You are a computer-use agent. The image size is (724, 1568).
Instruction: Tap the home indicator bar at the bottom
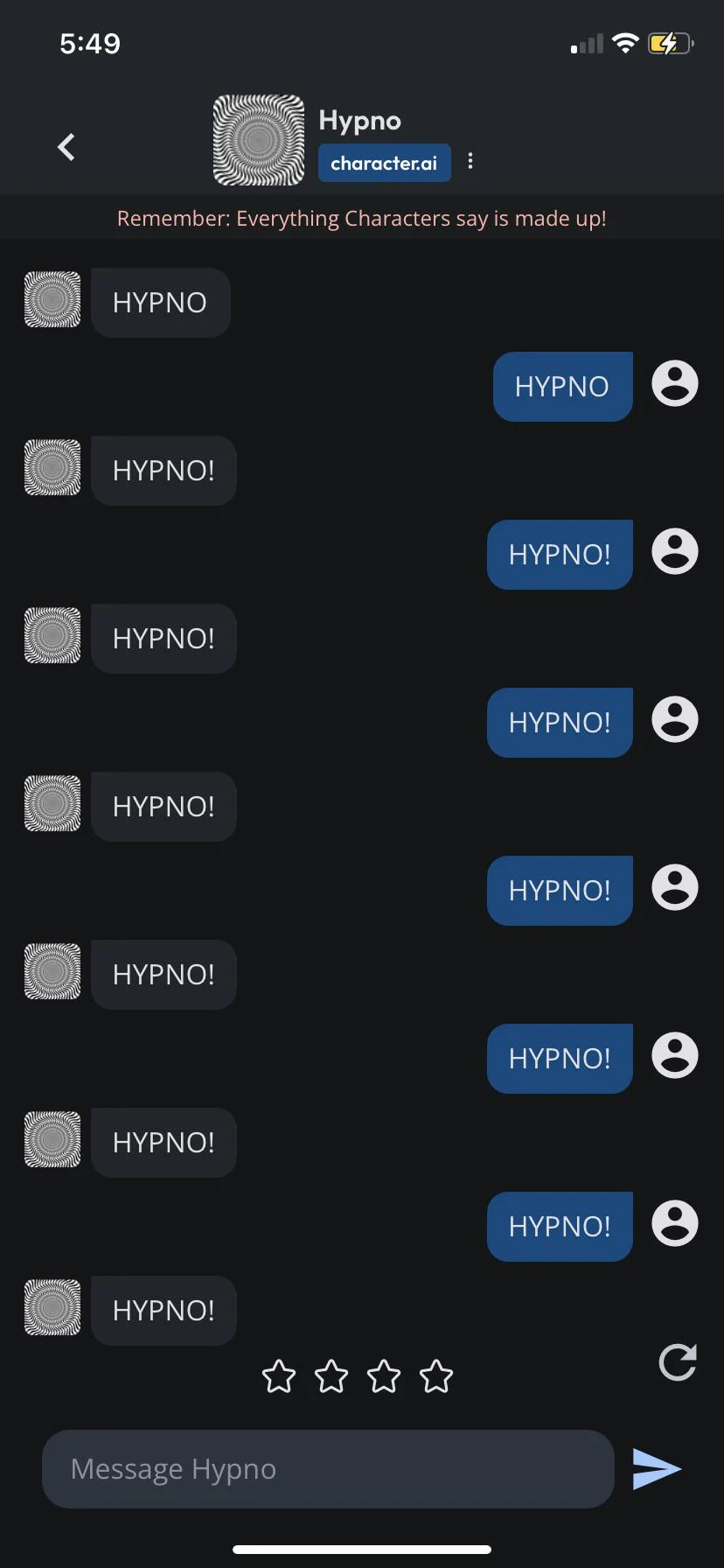click(x=362, y=1549)
